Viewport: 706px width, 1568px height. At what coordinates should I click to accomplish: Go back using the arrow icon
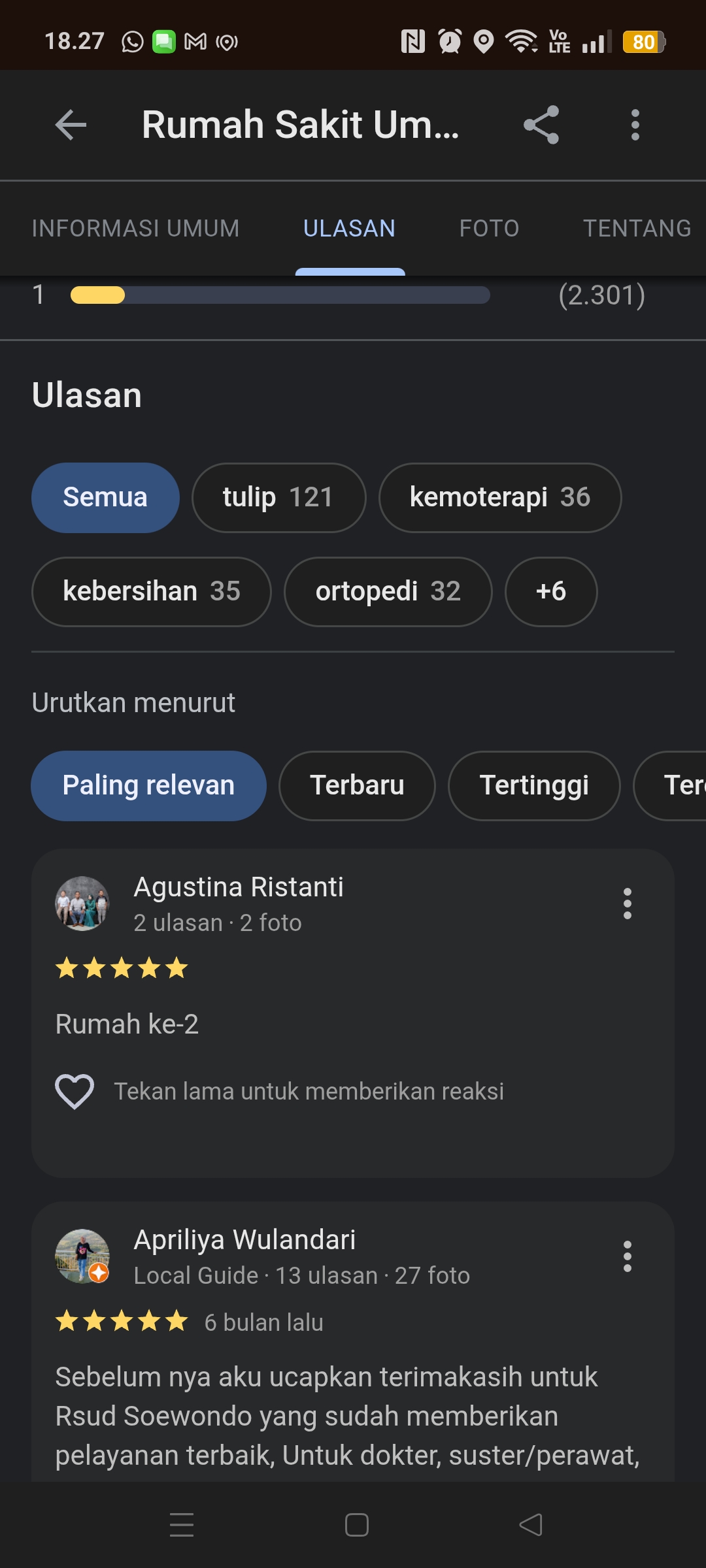pos(71,124)
